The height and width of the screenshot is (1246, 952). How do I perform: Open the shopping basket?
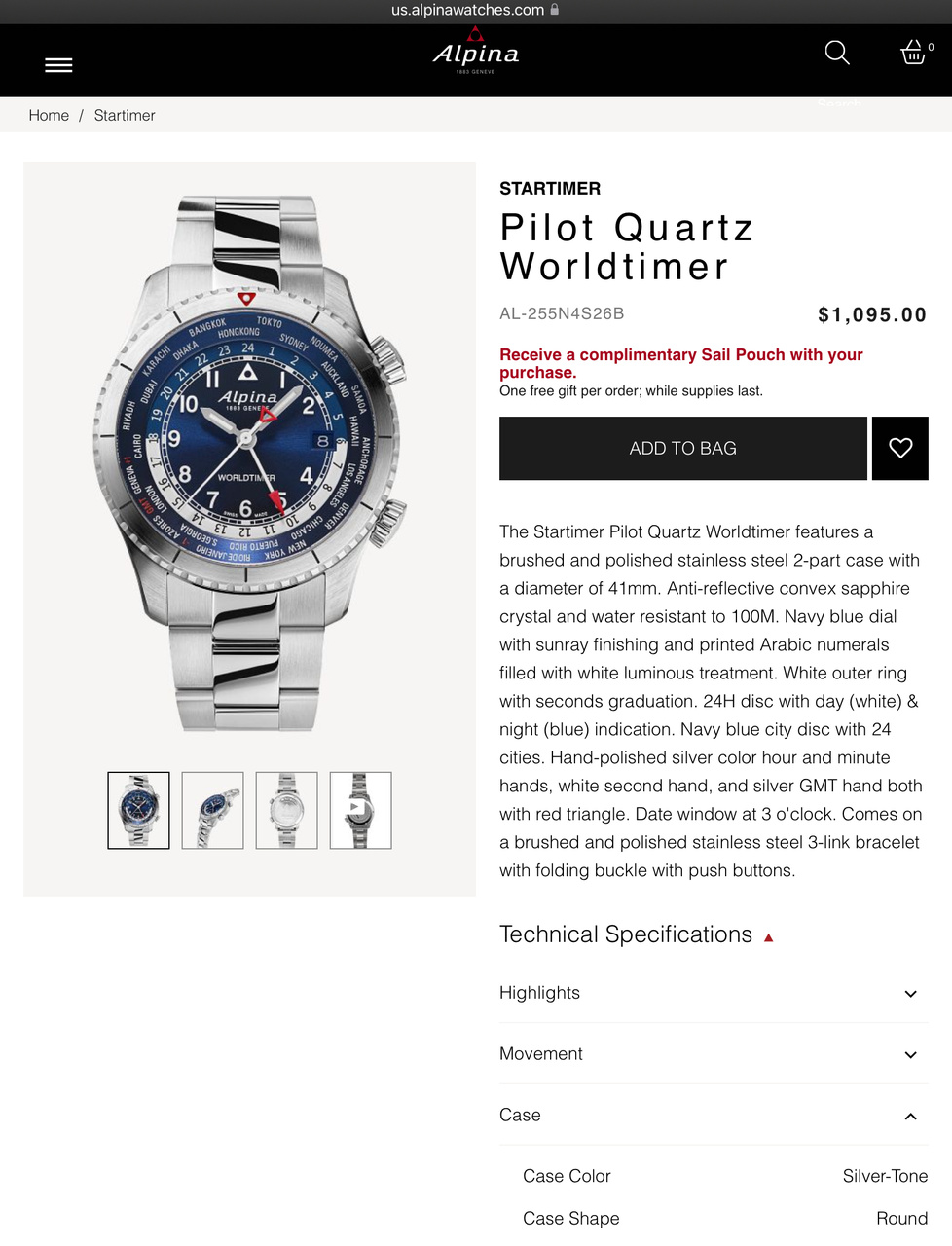pyautogui.click(x=913, y=53)
